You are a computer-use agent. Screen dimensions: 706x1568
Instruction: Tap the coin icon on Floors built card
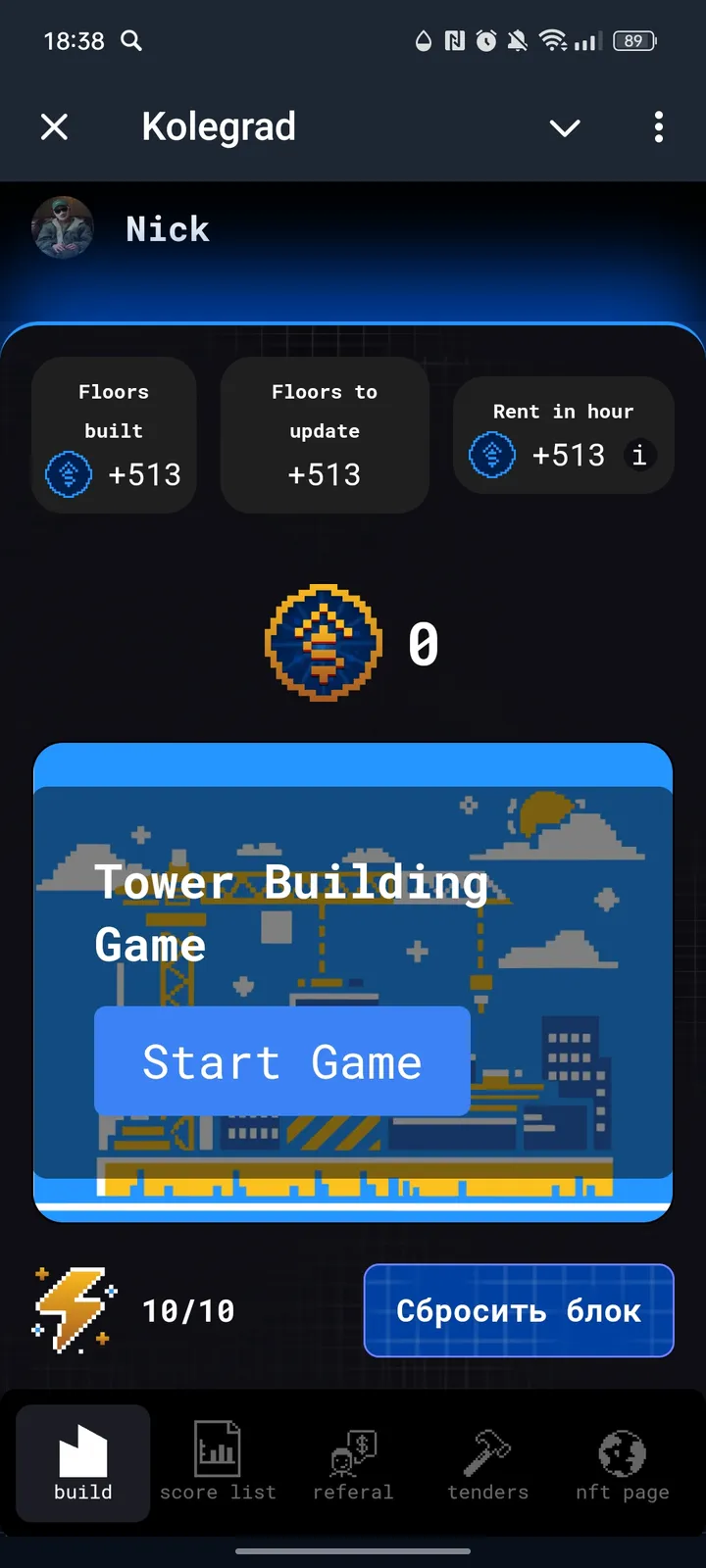pyautogui.click(x=67, y=474)
